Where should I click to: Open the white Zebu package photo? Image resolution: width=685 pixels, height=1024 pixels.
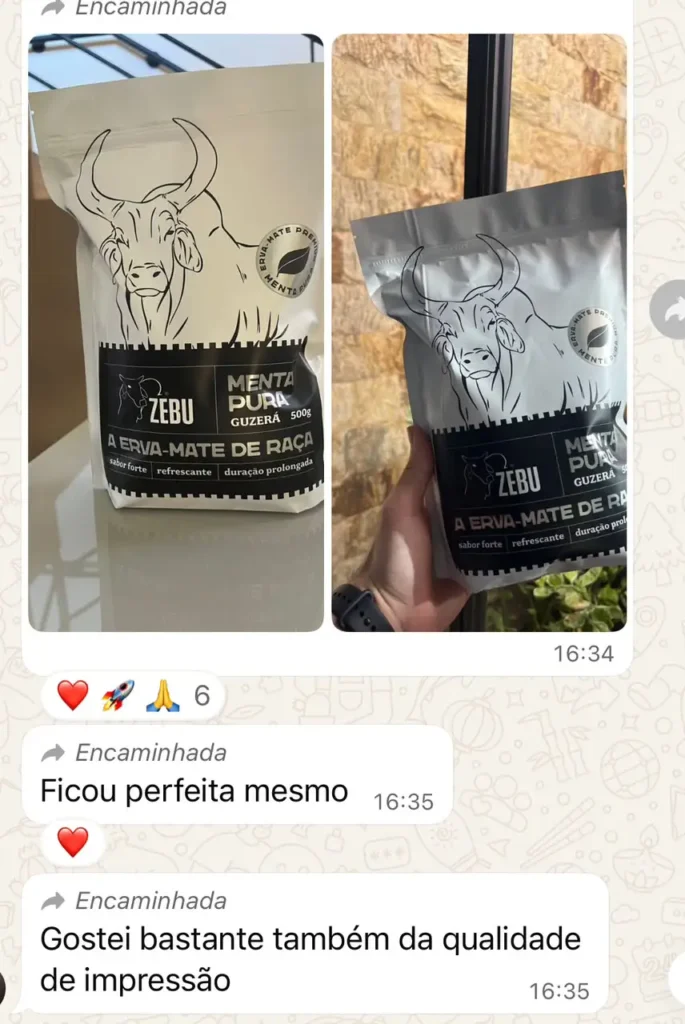(176, 332)
